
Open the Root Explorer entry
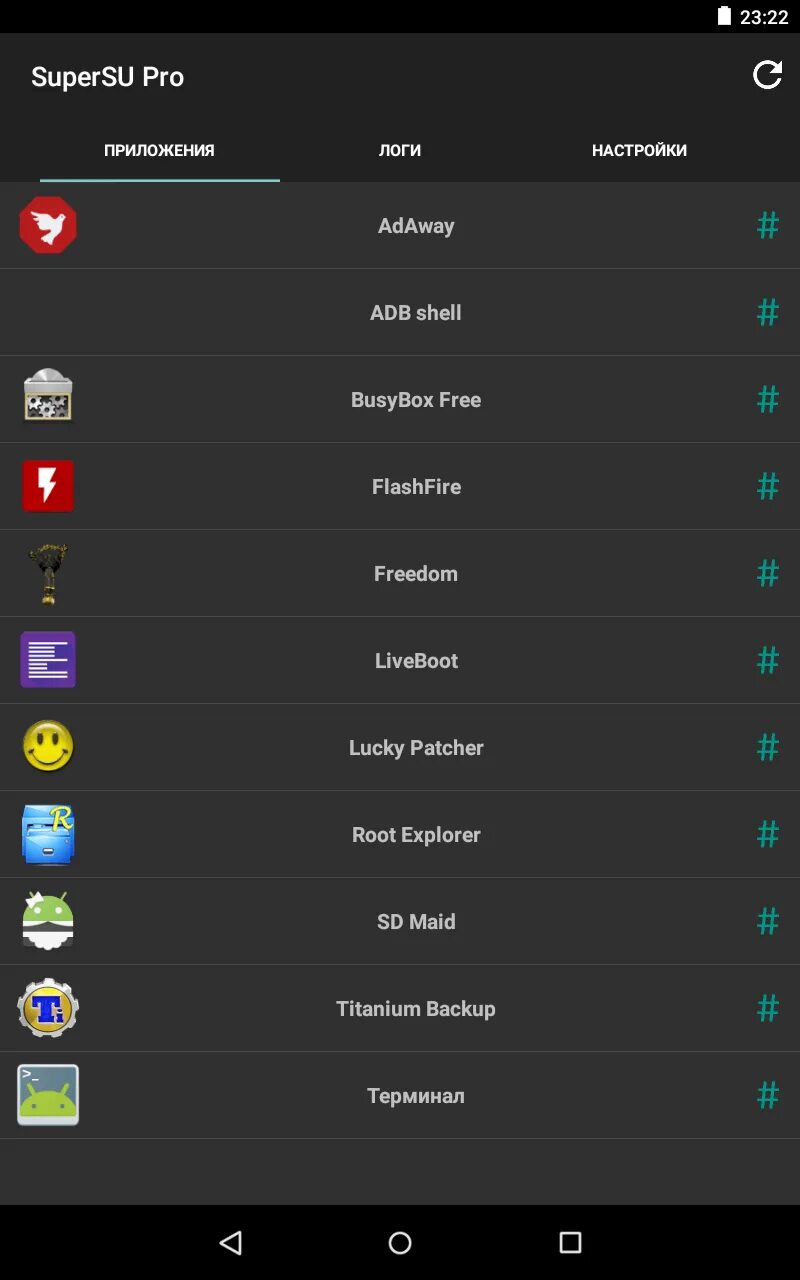click(400, 835)
